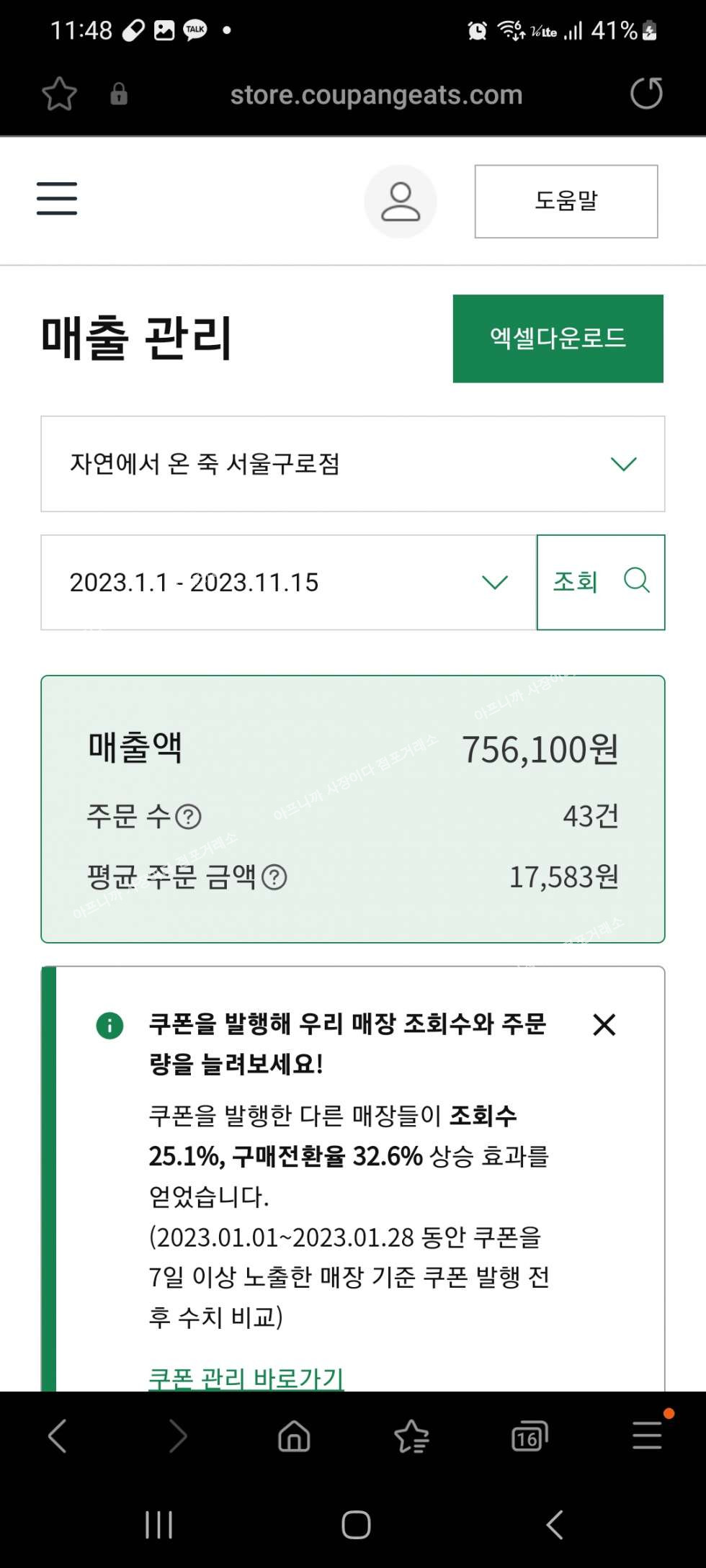The height and width of the screenshot is (1568, 706).
Task: Tap the 조회 search button
Action: 600,582
